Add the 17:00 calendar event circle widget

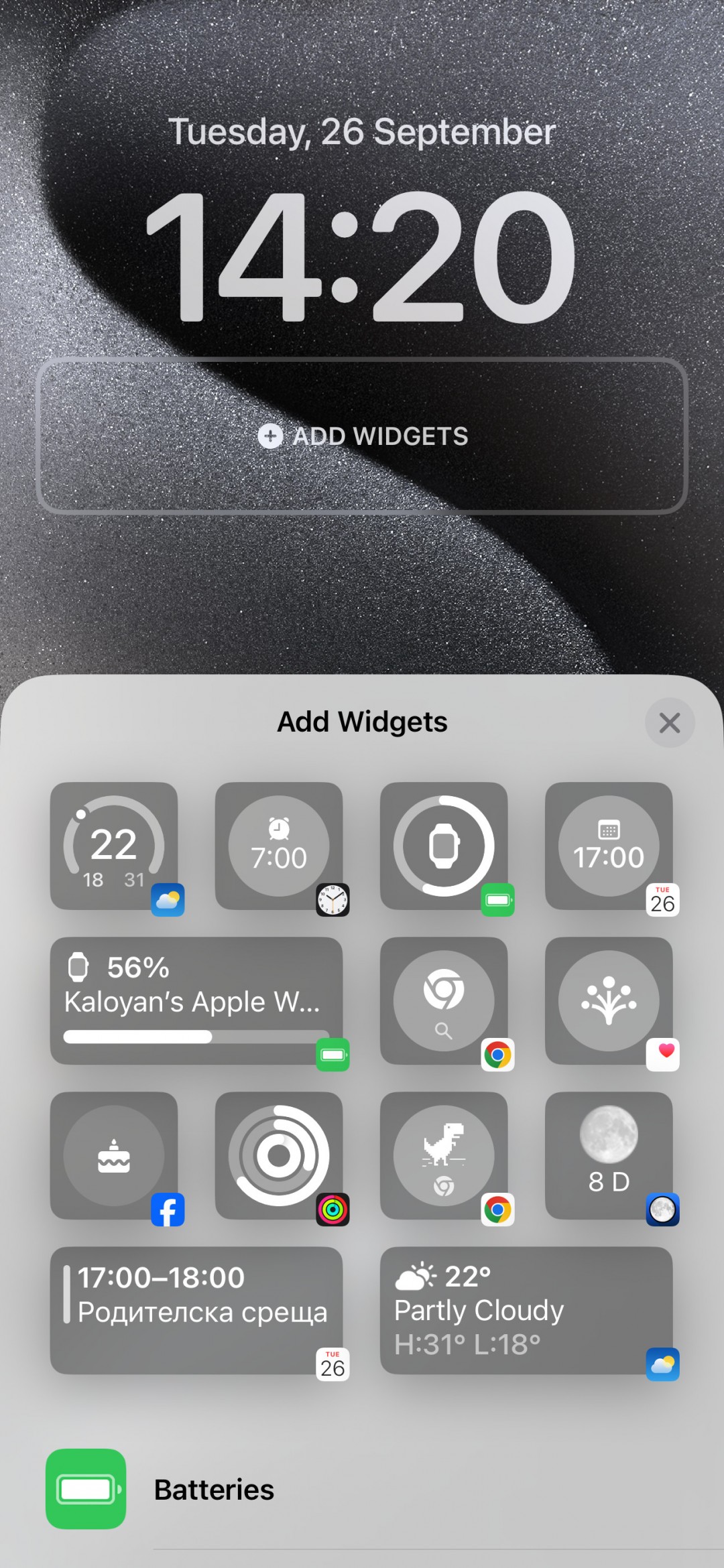coord(609,846)
